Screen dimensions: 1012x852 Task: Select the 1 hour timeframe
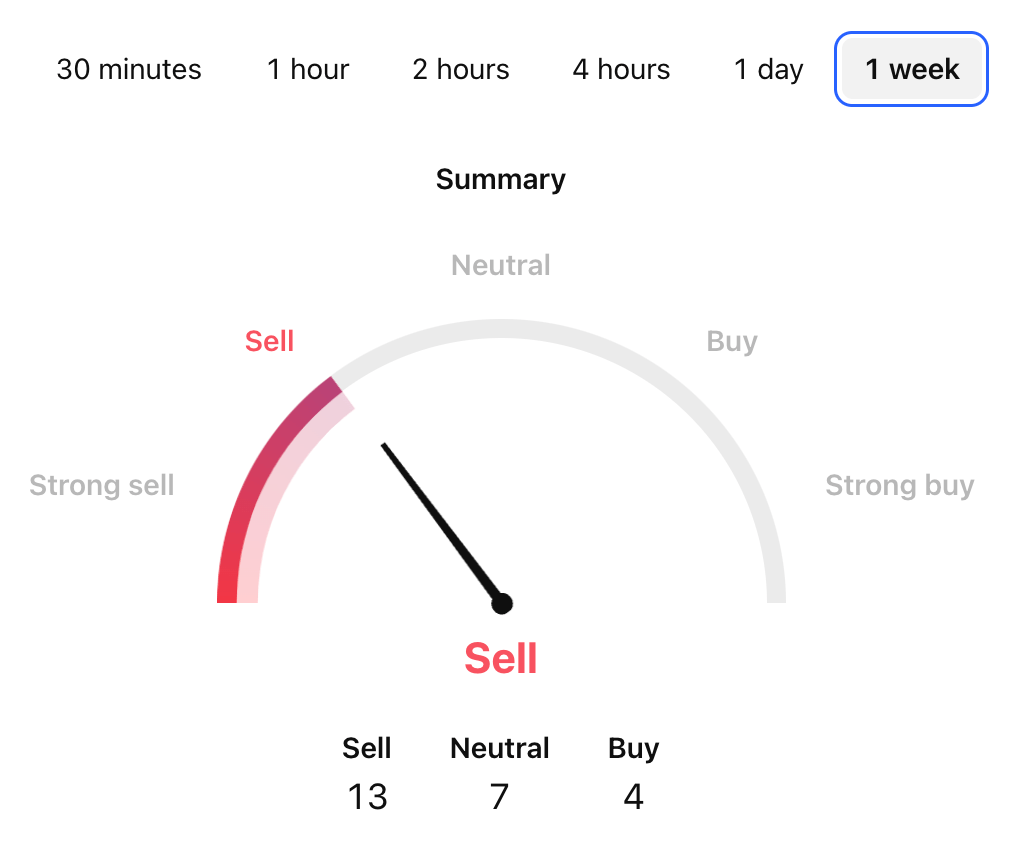point(308,70)
